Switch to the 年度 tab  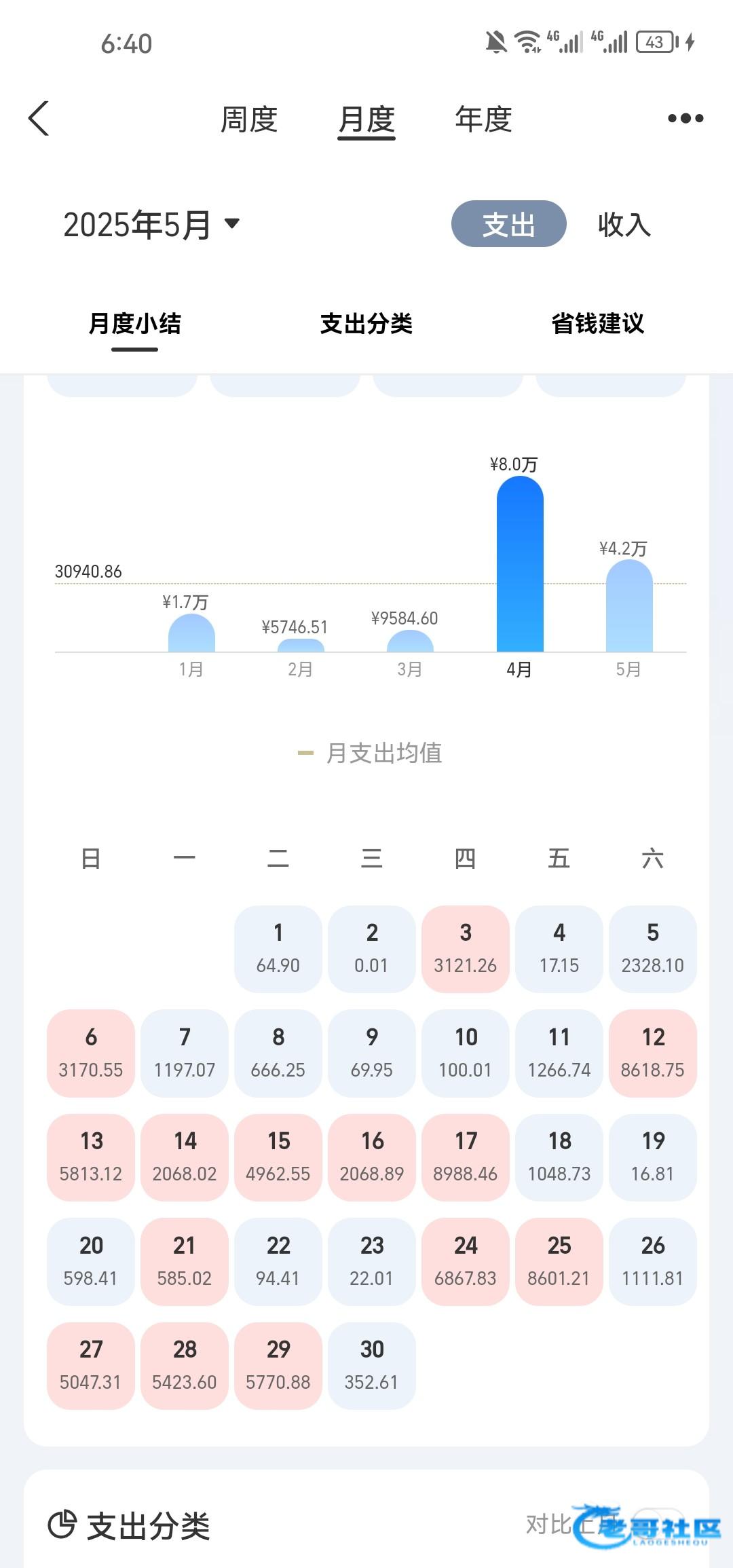(x=483, y=119)
